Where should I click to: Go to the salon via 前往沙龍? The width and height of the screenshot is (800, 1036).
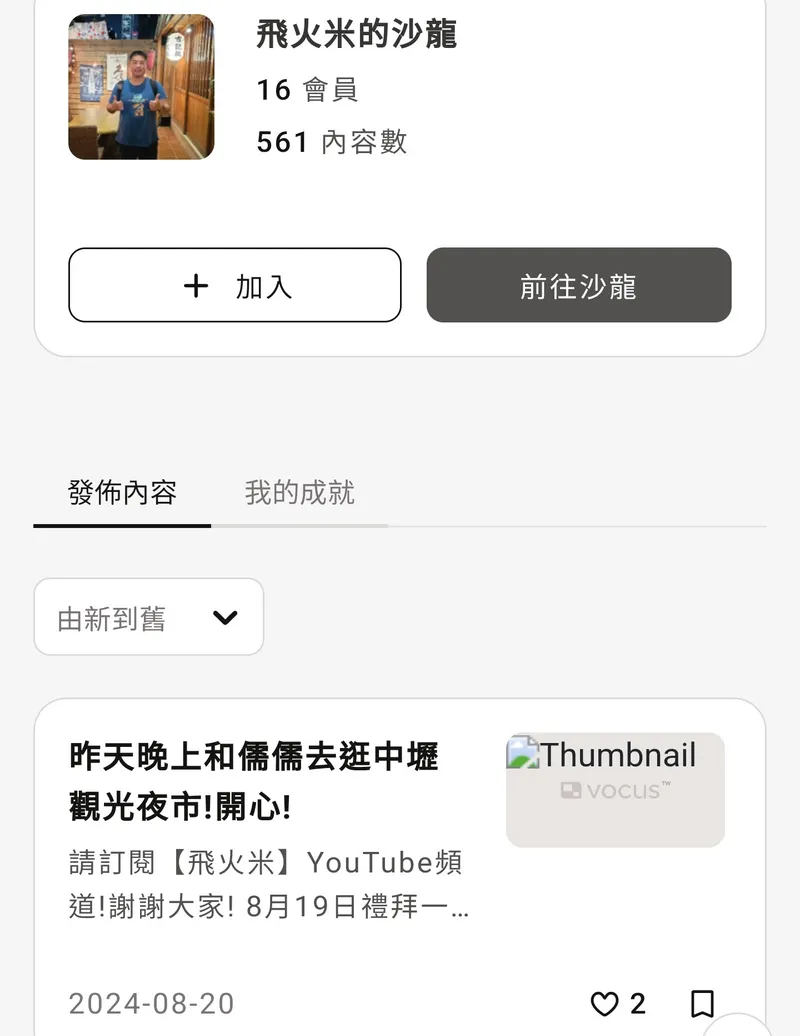pos(578,286)
